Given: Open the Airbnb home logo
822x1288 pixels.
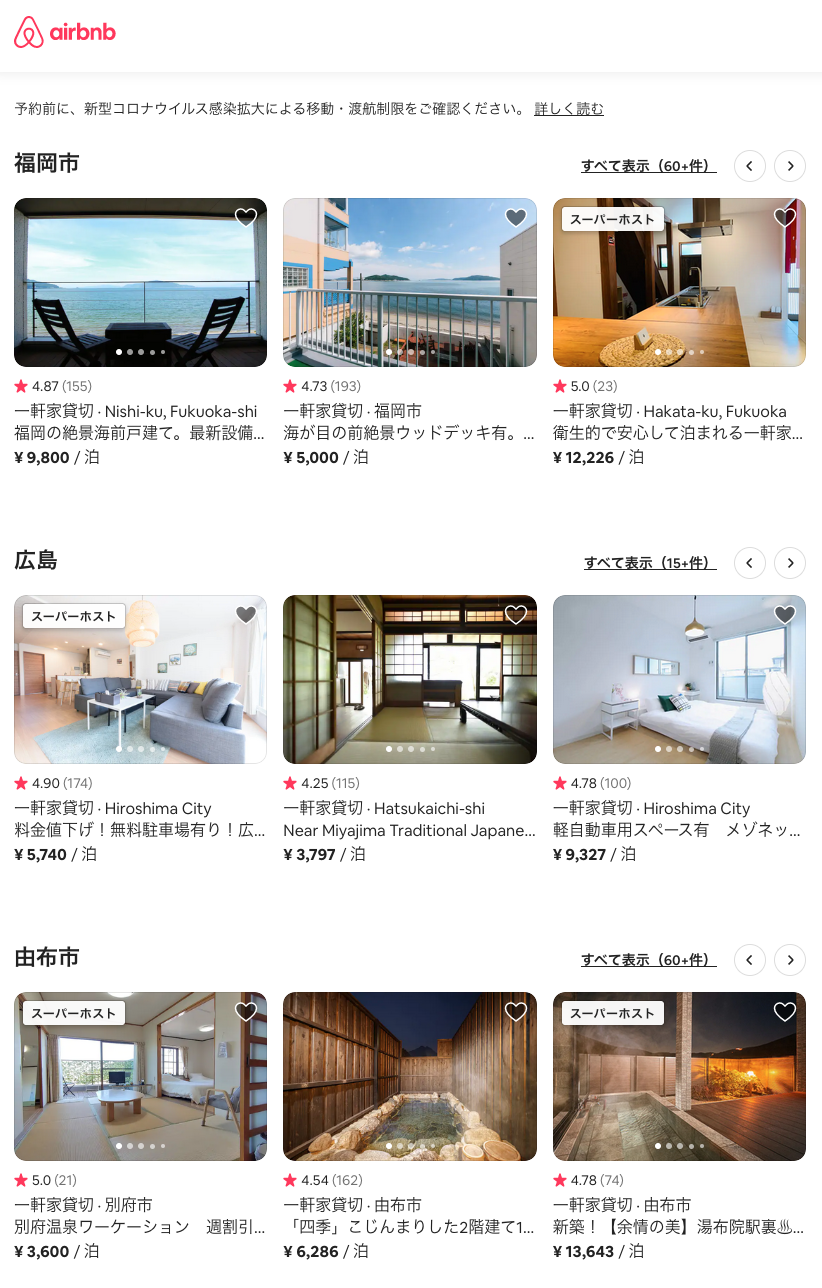Looking at the screenshot, I should coord(65,32).
